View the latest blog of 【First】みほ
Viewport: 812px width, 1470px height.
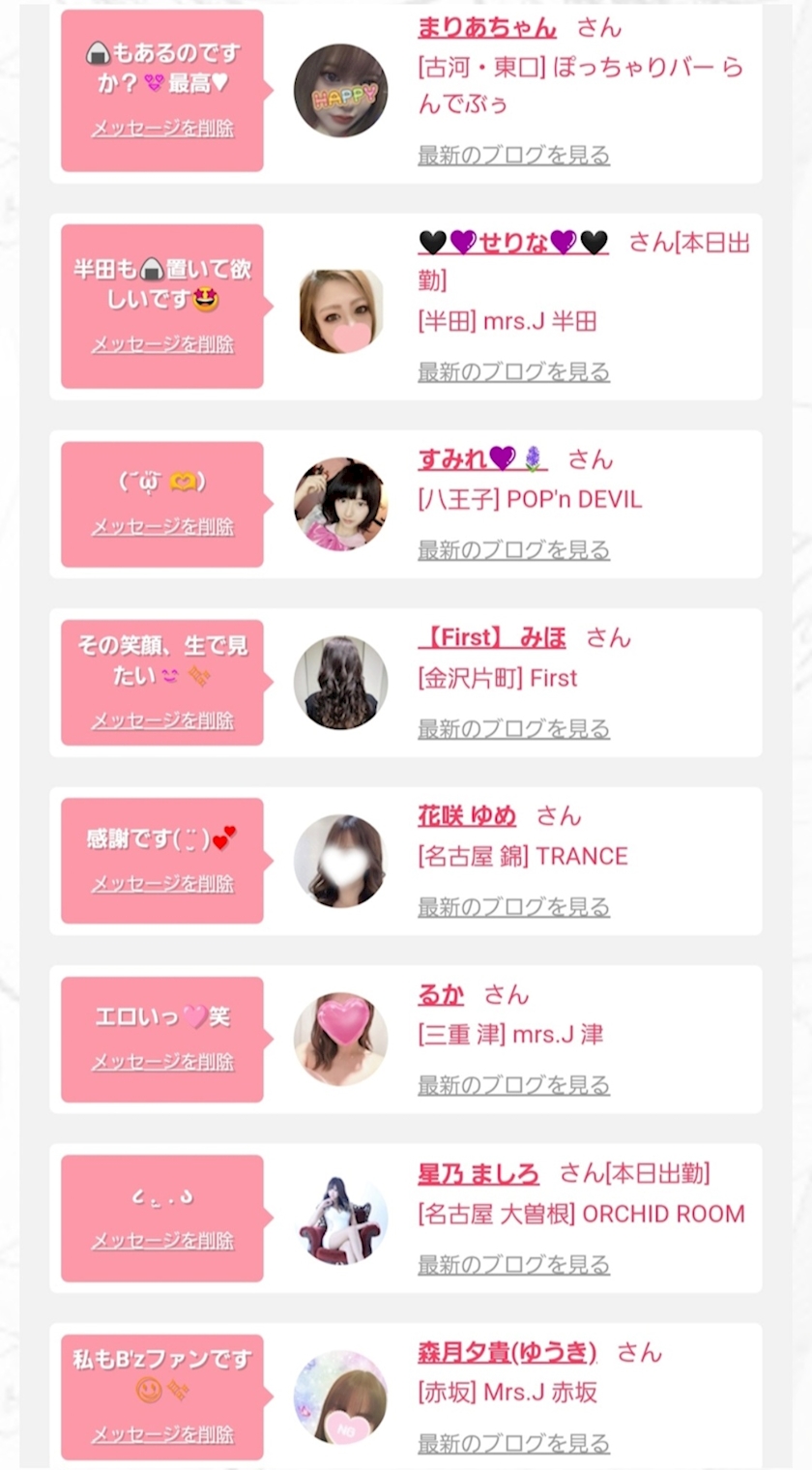click(x=513, y=728)
